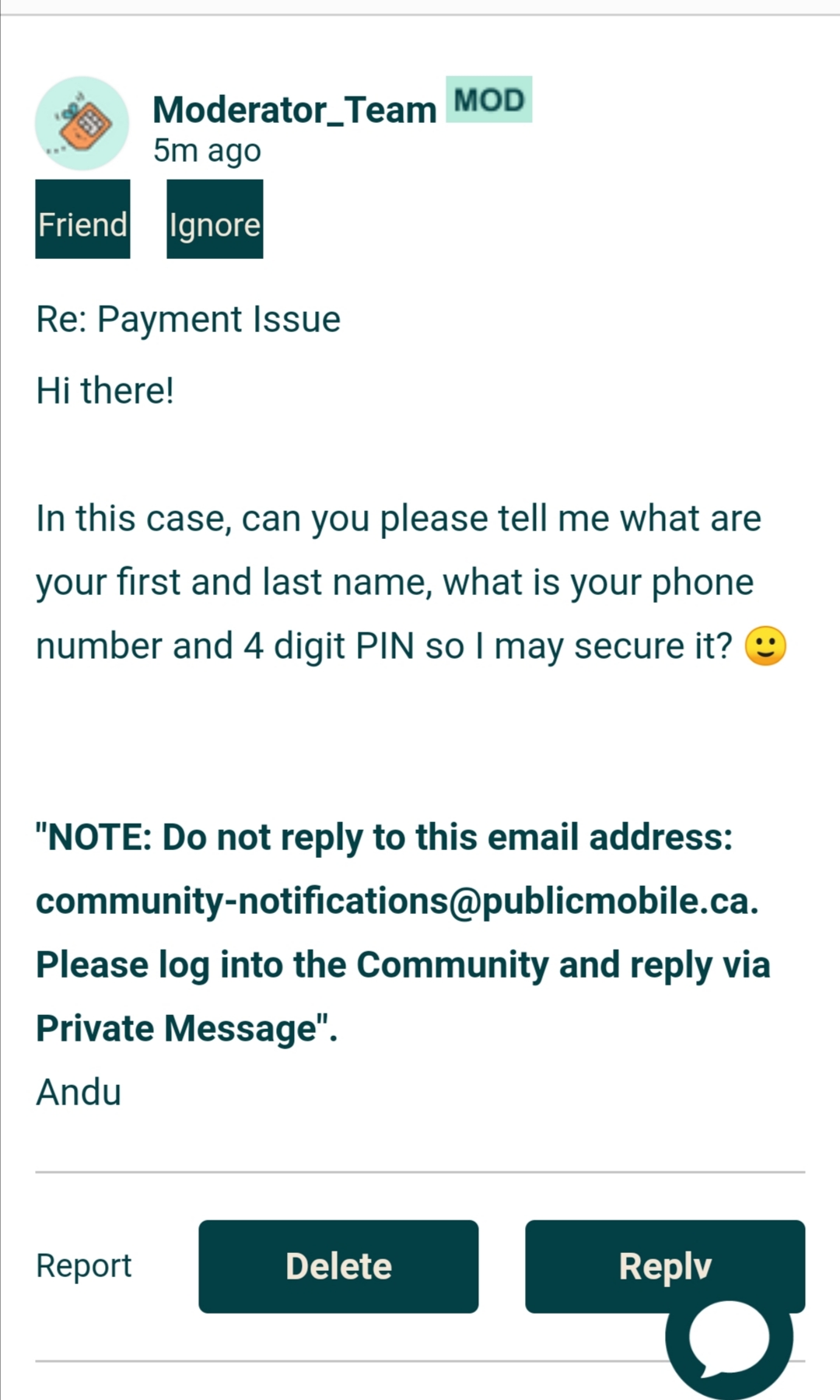Report this private message

click(x=84, y=1266)
